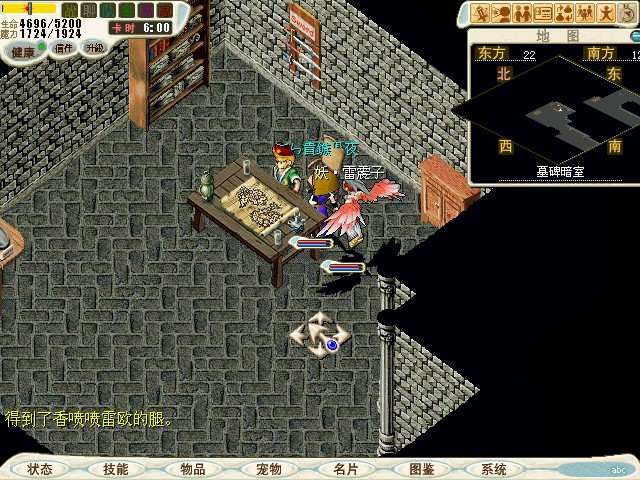Tap the 健康 health button
This screenshot has width=640, height=480.
pyautogui.click(x=22, y=50)
